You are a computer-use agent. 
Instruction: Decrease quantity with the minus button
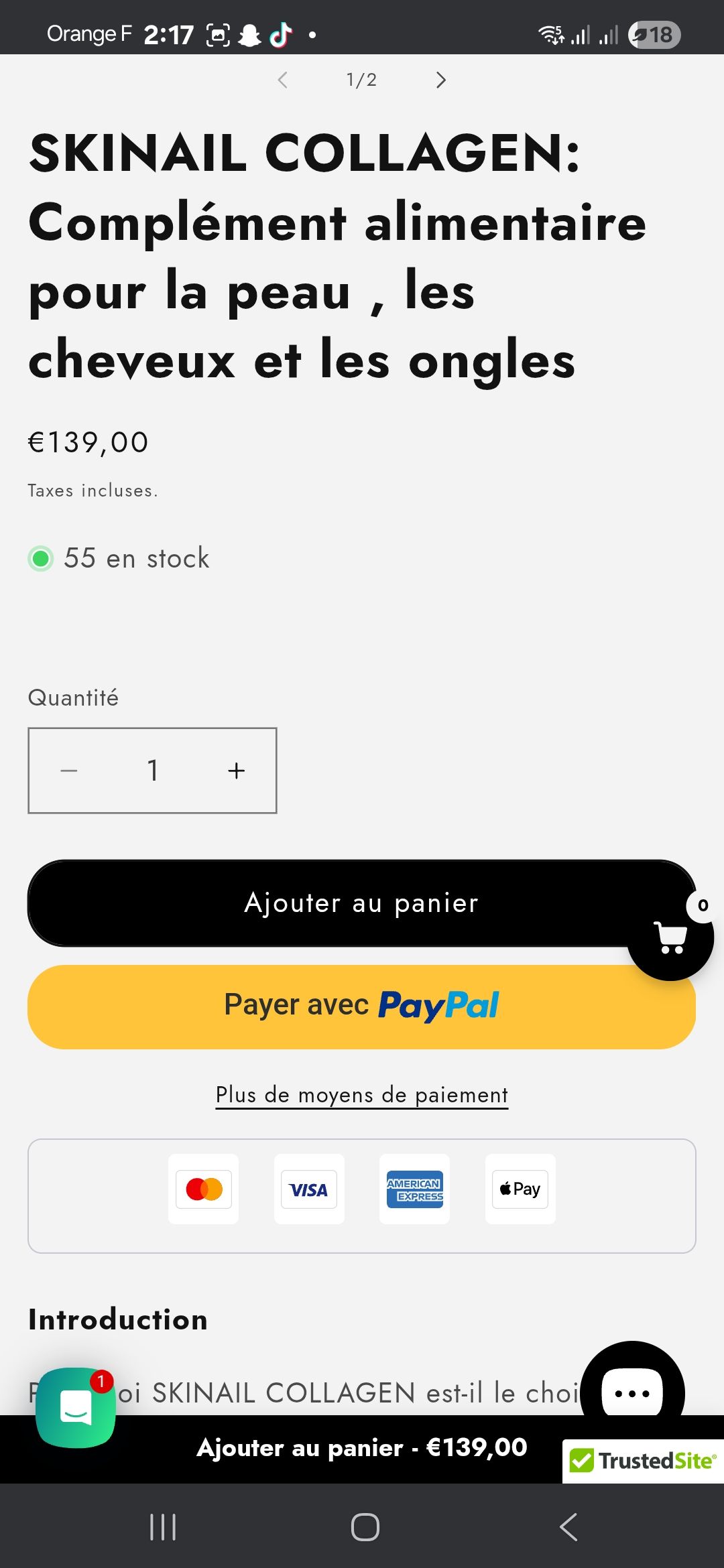(69, 771)
